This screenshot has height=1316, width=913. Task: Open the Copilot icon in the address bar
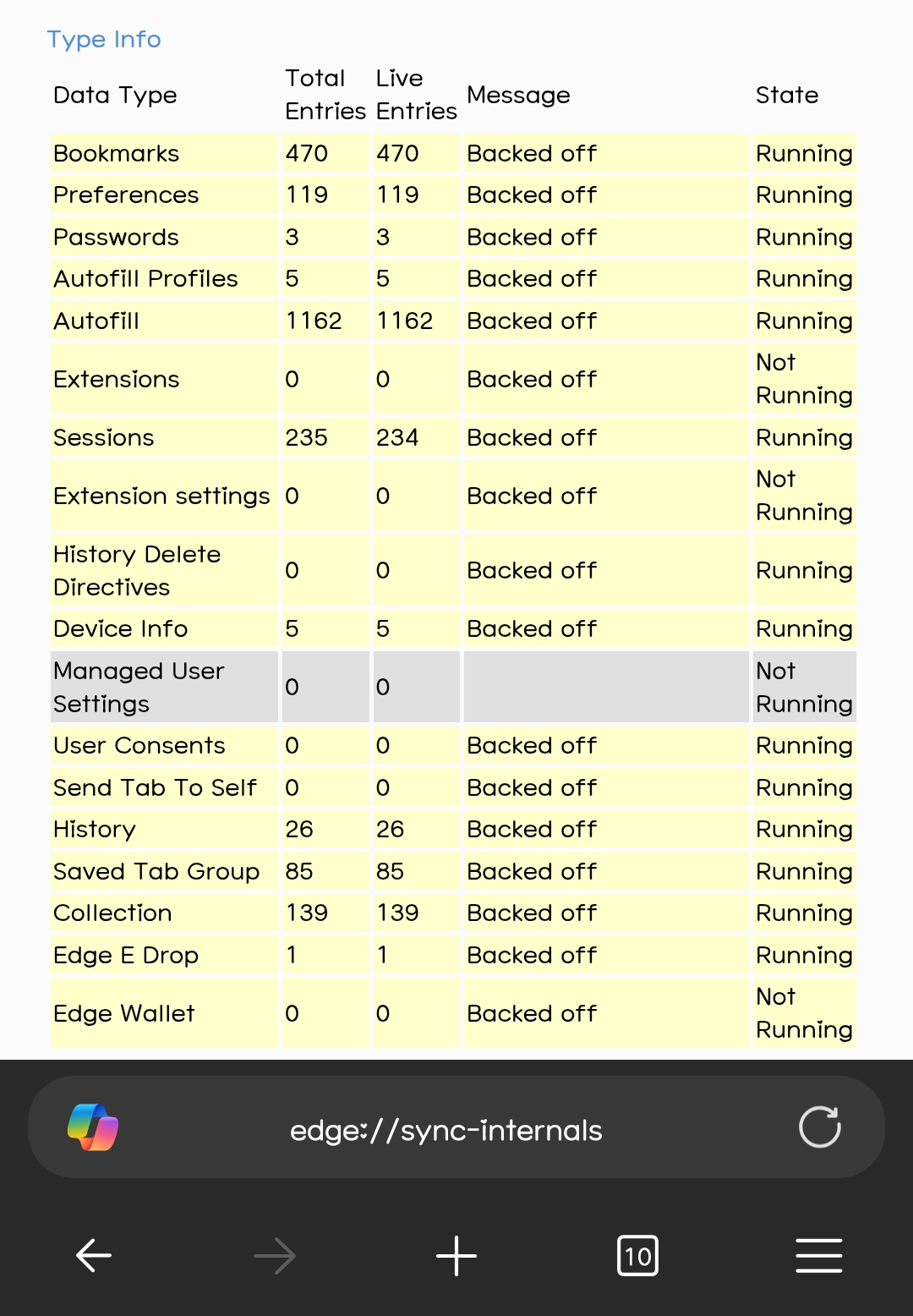tap(93, 1127)
